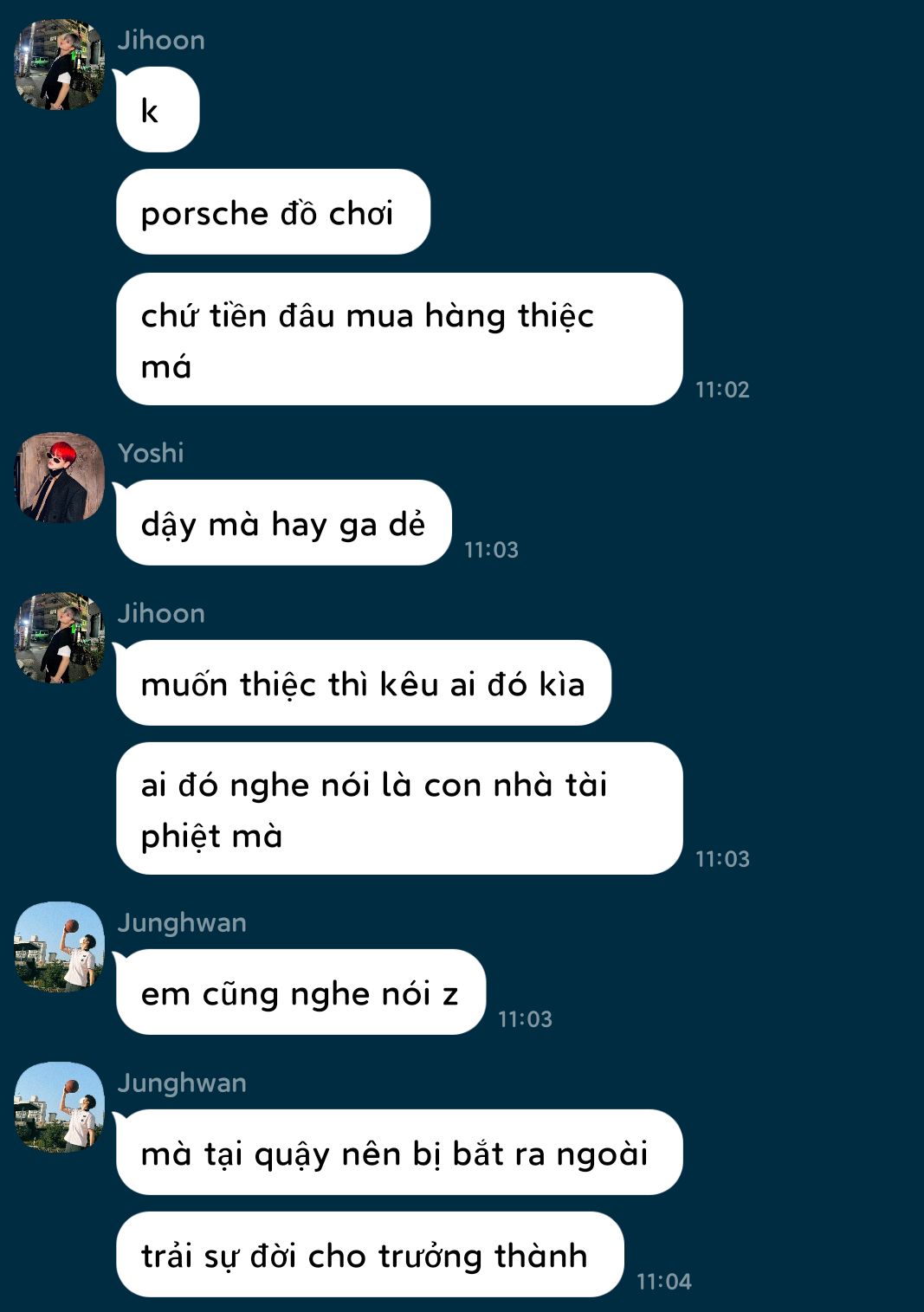View Junghwan's avatar beside "em cũng nghe nói z"

click(x=60, y=947)
